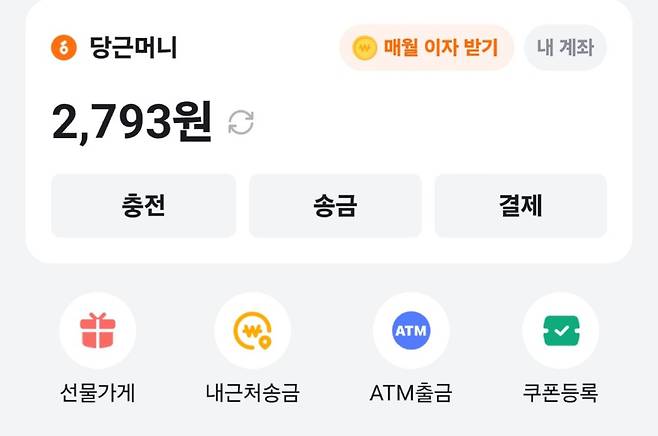Open 내 계좌
This screenshot has width=658, height=436.
point(565,48)
